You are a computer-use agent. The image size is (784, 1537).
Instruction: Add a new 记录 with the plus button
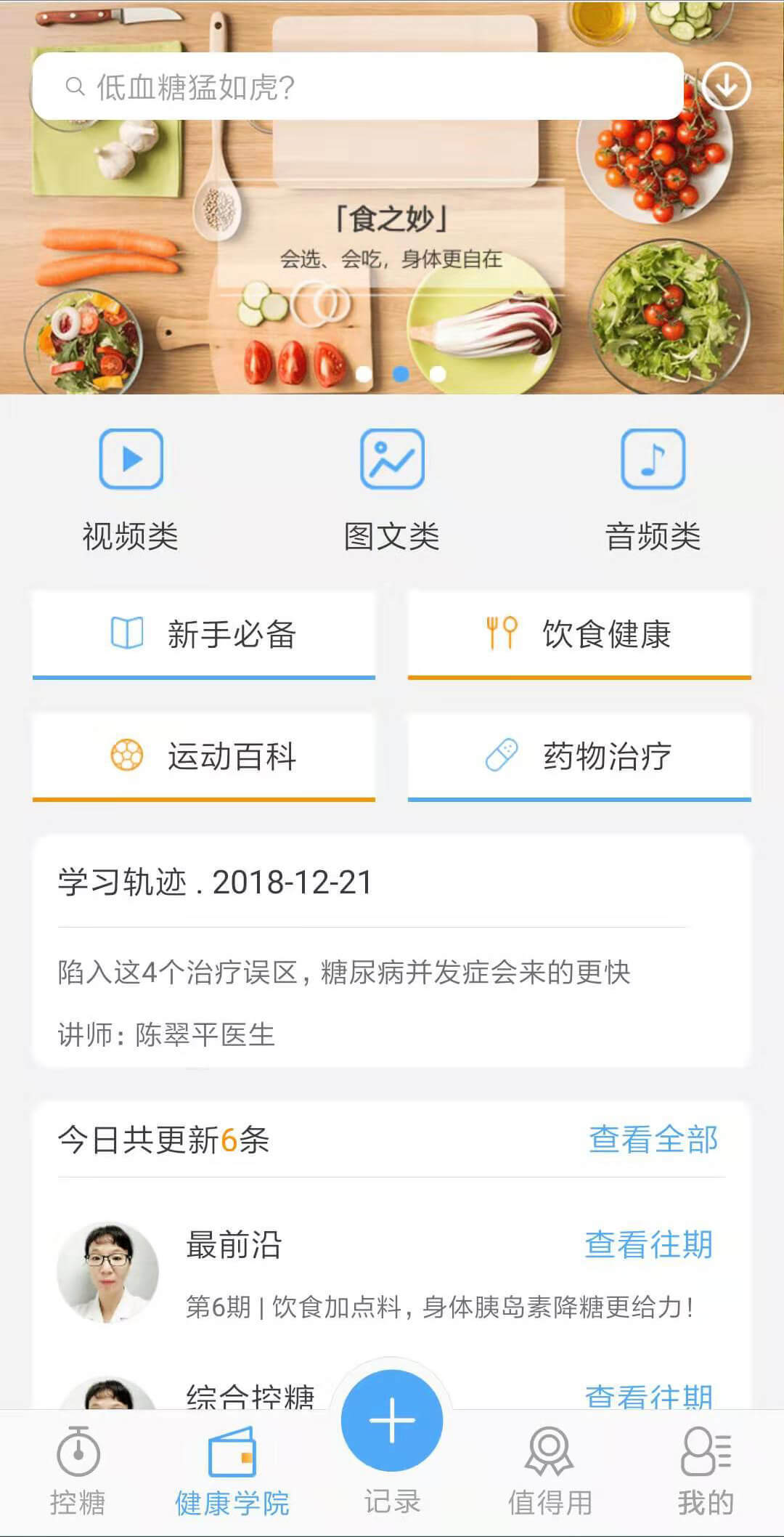tap(392, 1421)
